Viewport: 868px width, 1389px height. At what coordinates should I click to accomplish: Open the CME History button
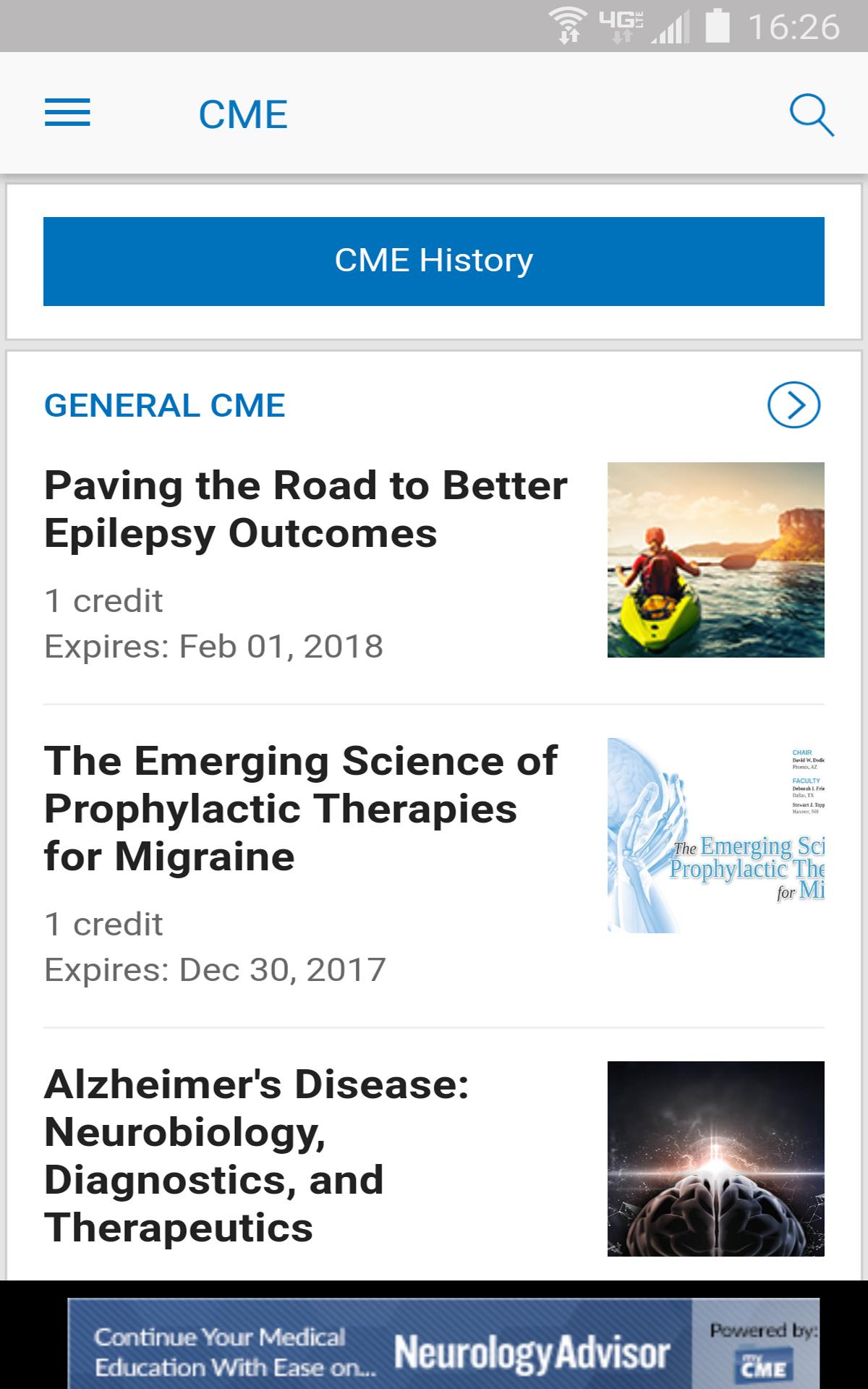434,261
